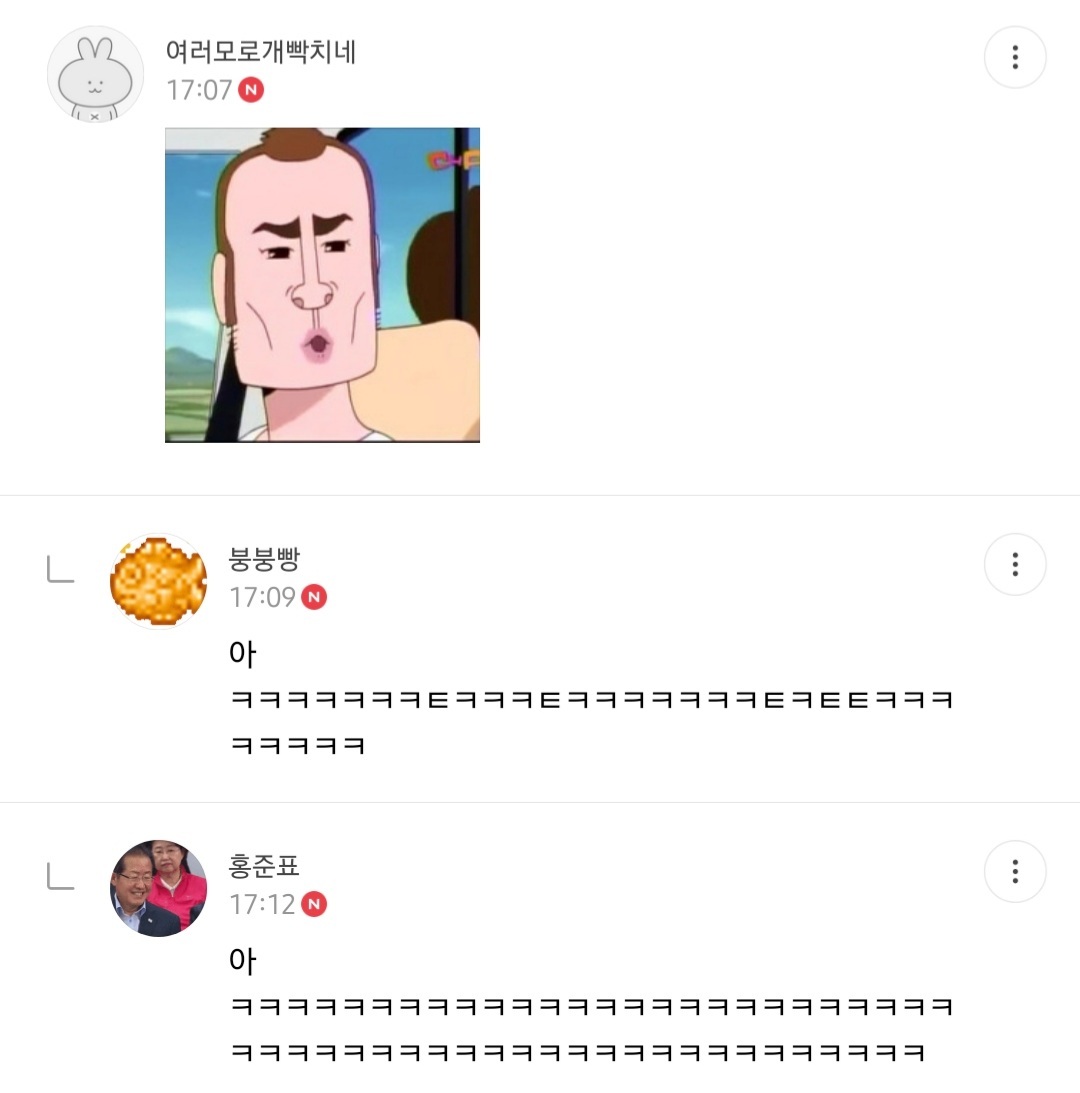
Task: Open 붕붕빵's profile picture
Action: [158, 582]
